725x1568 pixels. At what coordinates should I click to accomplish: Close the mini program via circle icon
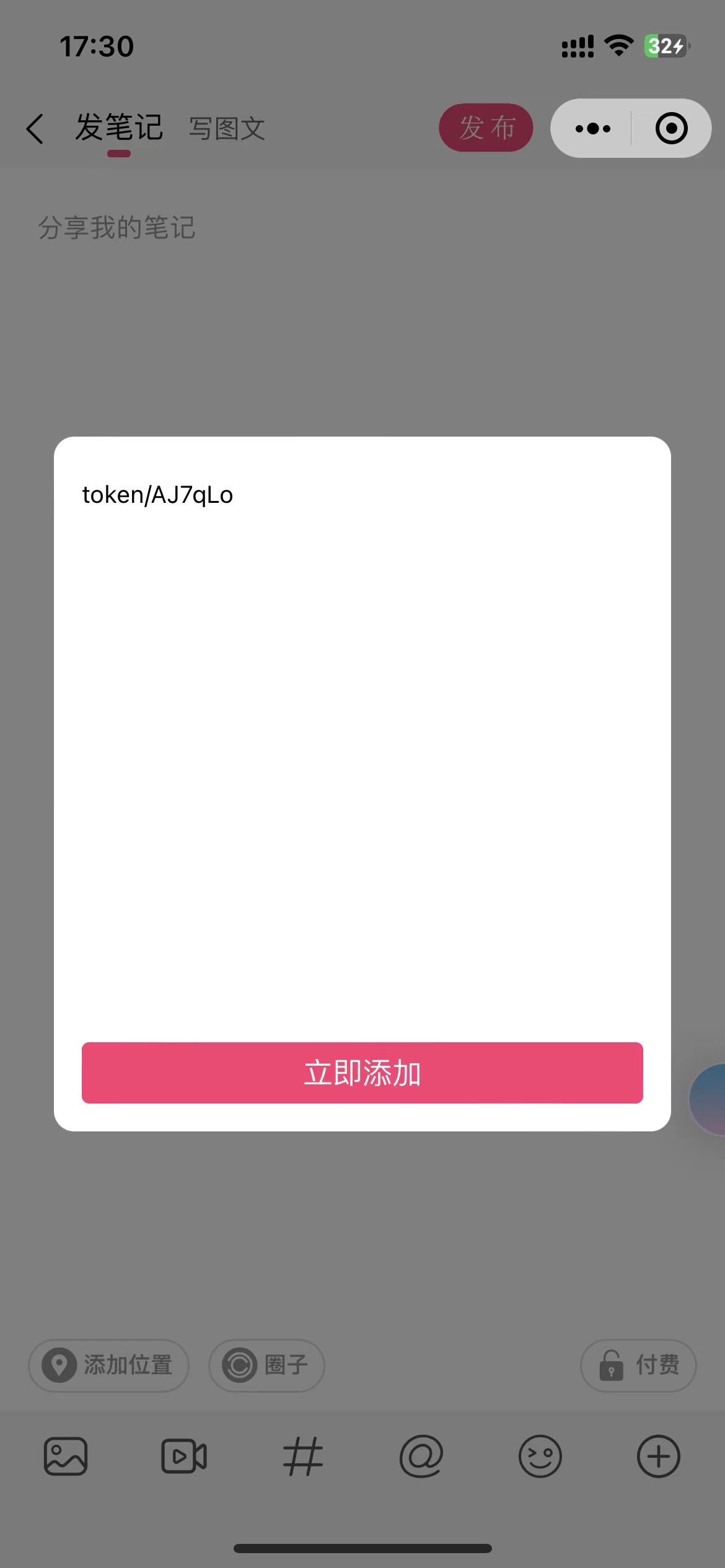[x=671, y=128]
